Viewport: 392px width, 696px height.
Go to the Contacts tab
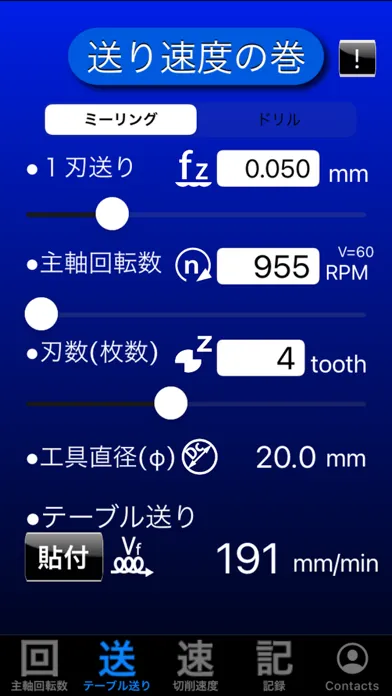[x=352, y=666]
